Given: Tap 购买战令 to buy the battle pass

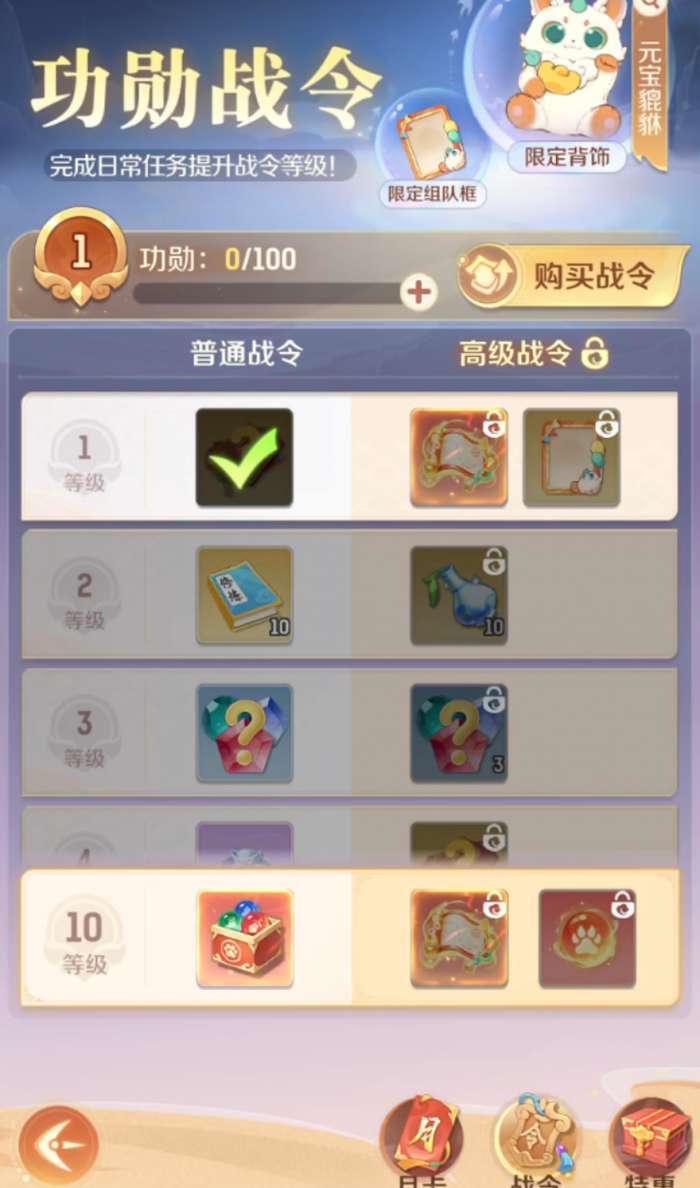Looking at the screenshot, I should coord(573,276).
